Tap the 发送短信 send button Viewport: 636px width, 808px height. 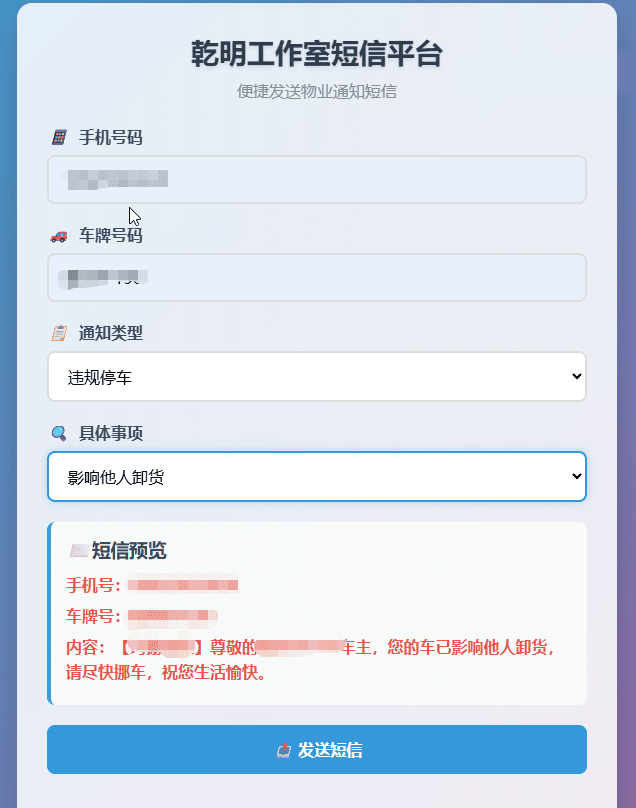click(x=316, y=750)
